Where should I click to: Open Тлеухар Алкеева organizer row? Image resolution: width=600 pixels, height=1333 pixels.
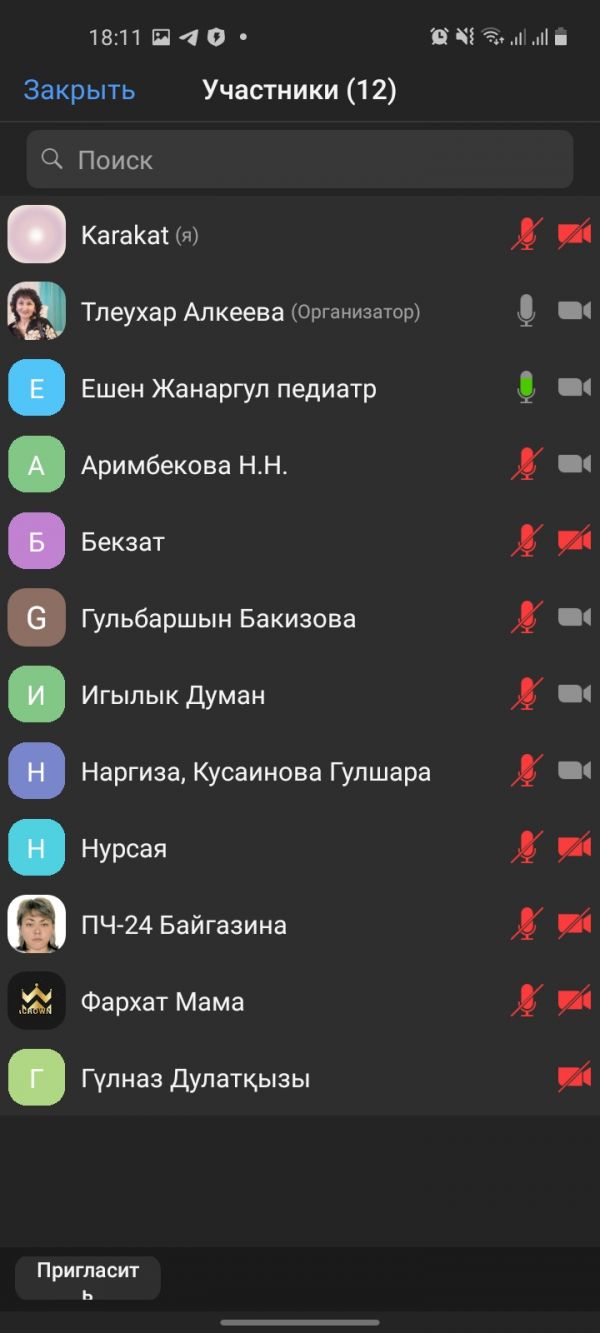[x=250, y=312]
